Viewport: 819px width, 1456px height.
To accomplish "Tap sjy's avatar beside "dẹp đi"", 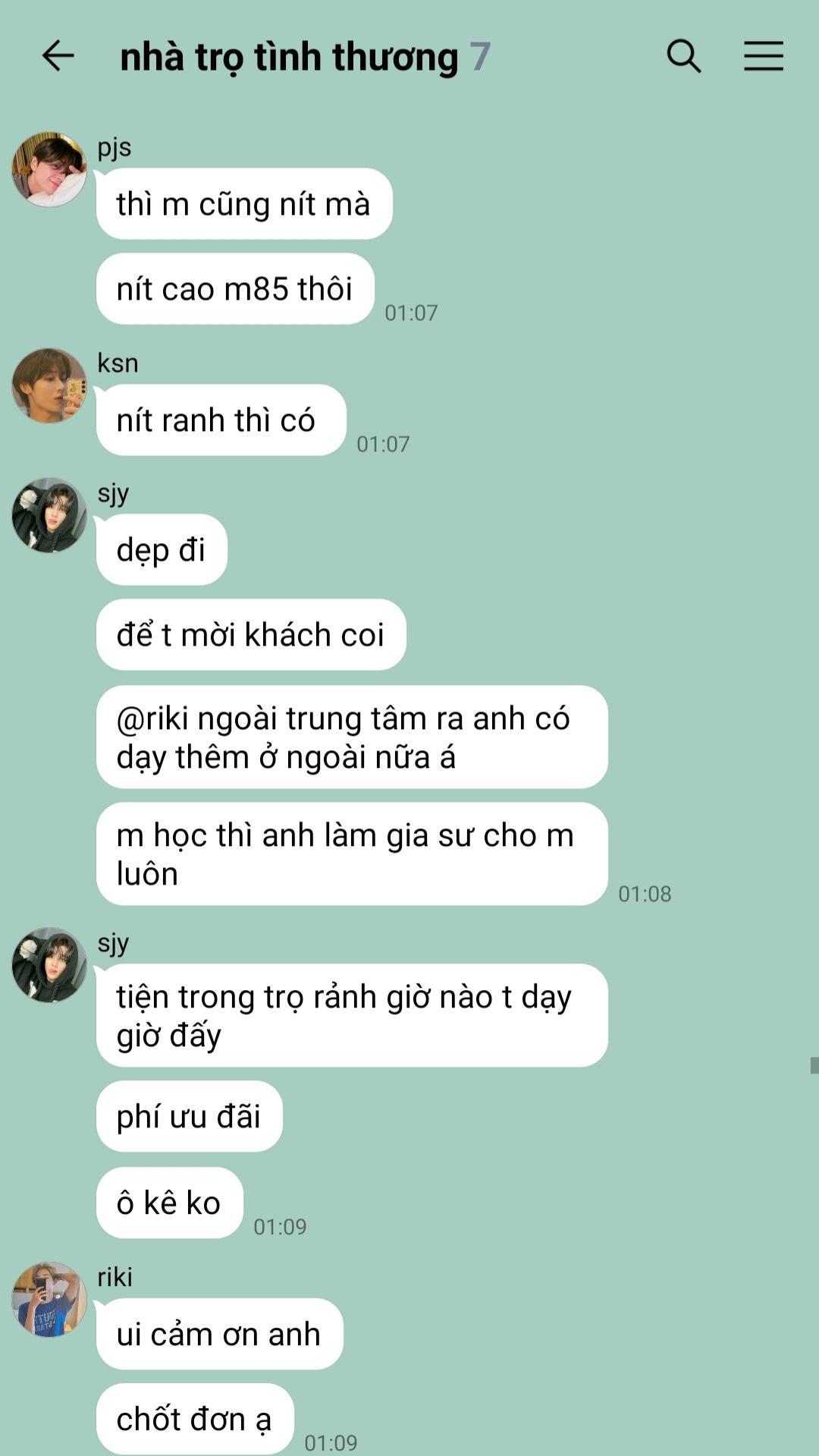I will (49, 515).
